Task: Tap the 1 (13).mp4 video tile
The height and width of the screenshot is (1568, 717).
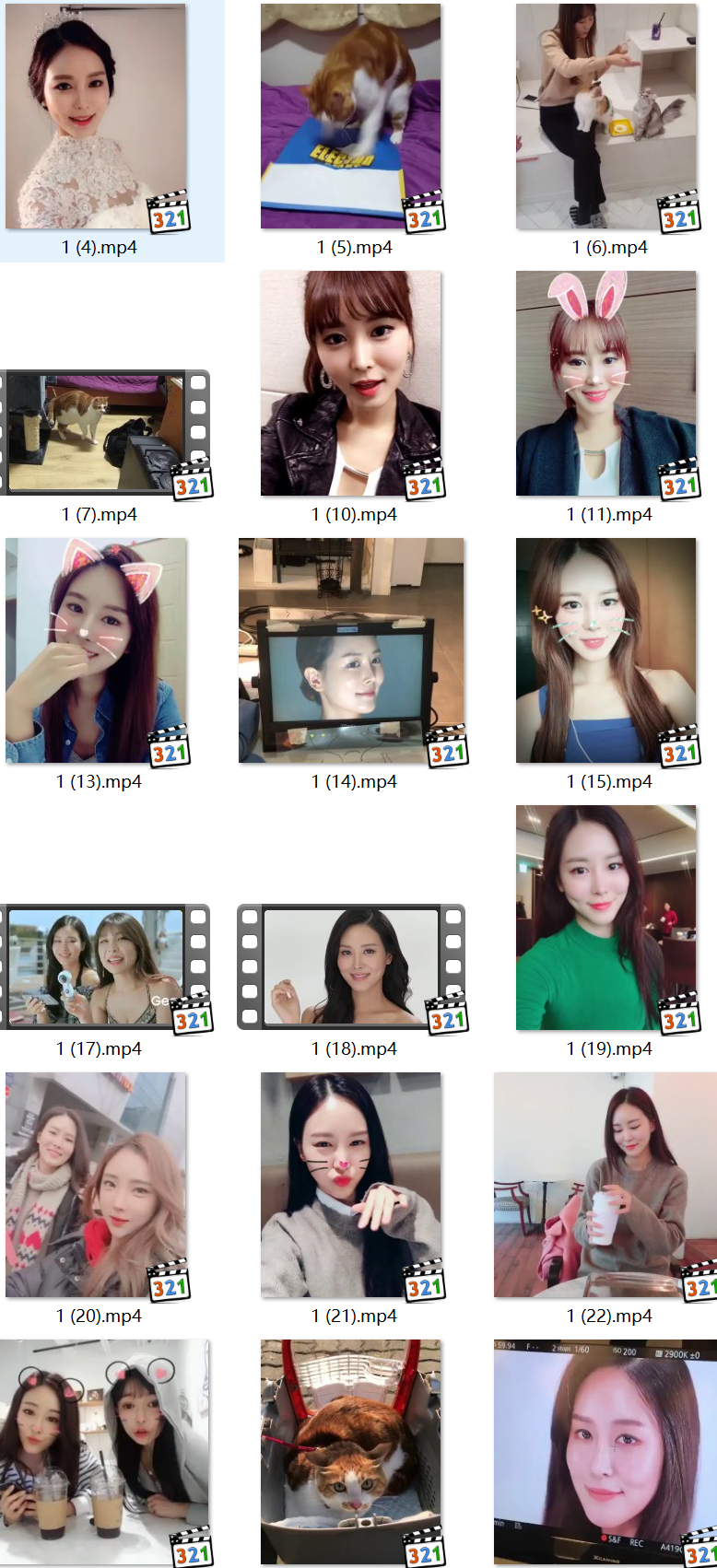Action: point(96,650)
